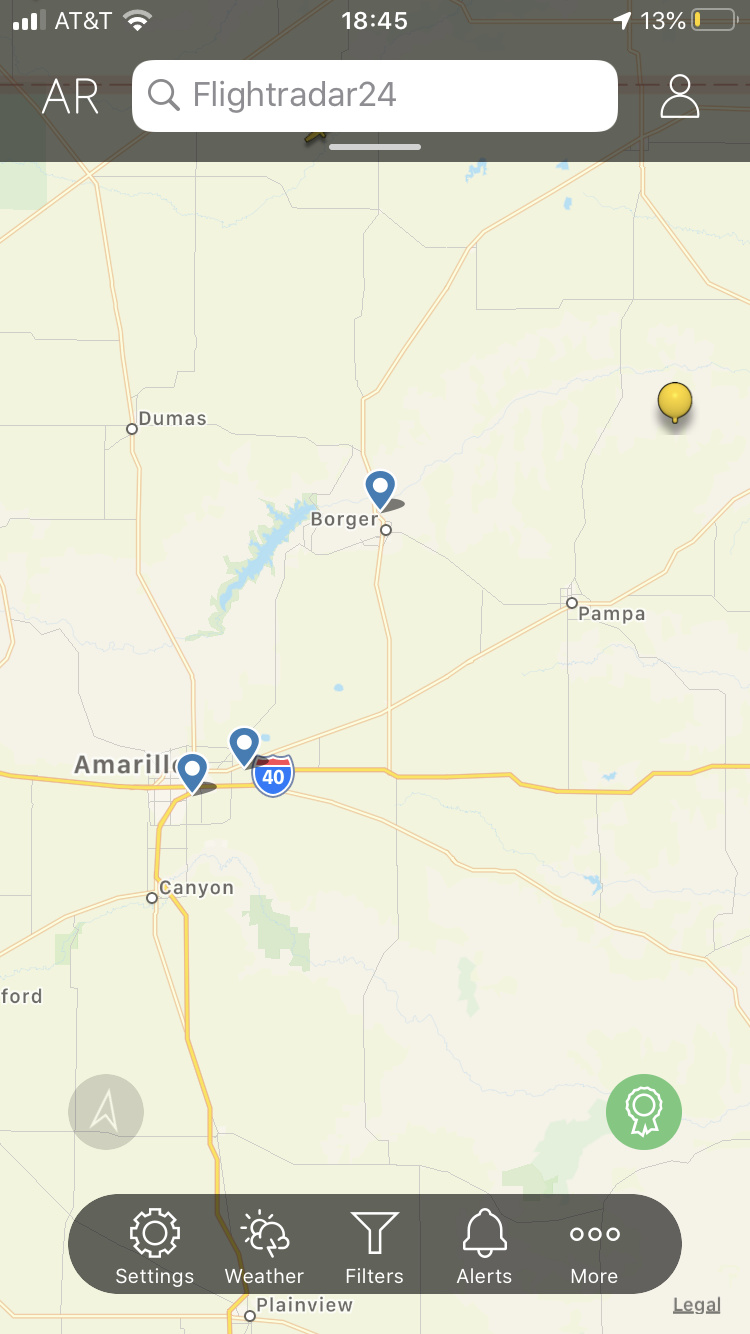Select the airport pin at Amarillo

[x=192, y=772]
